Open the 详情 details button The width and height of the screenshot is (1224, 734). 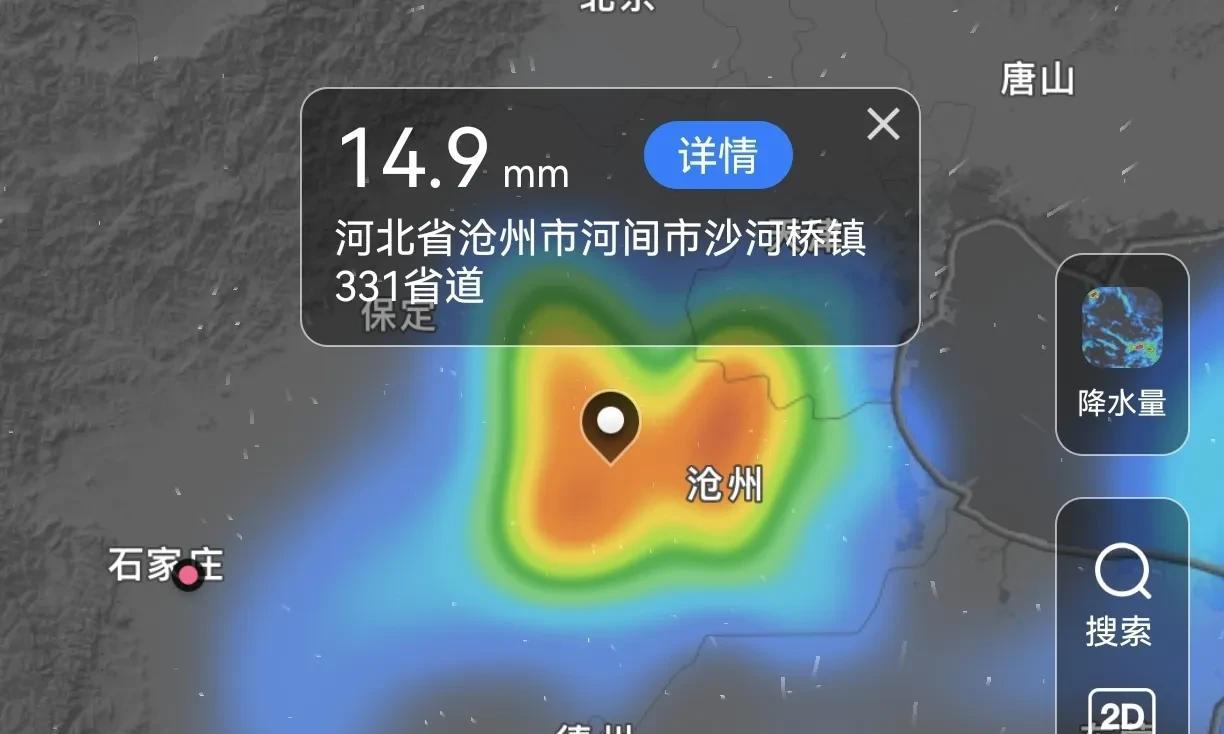[x=718, y=156]
